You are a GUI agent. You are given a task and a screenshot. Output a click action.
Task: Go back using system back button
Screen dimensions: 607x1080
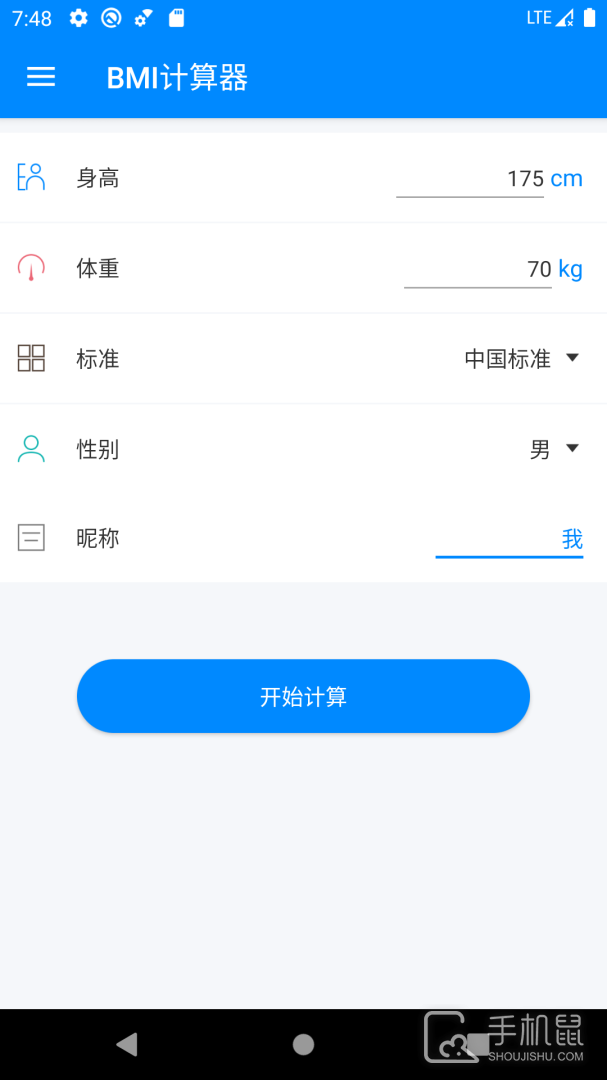click(x=127, y=1044)
